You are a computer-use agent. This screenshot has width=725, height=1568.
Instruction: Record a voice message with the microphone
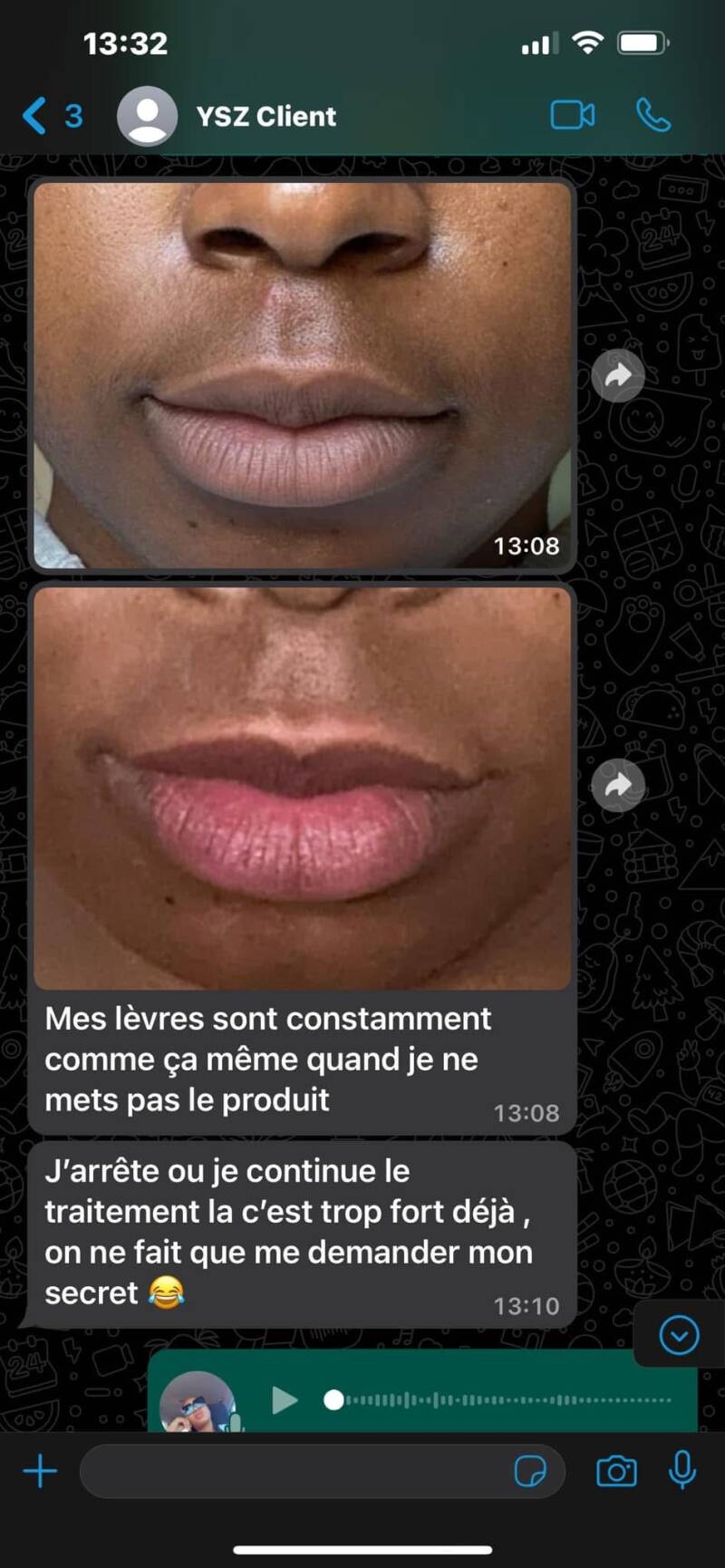(x=682, y=1471)
